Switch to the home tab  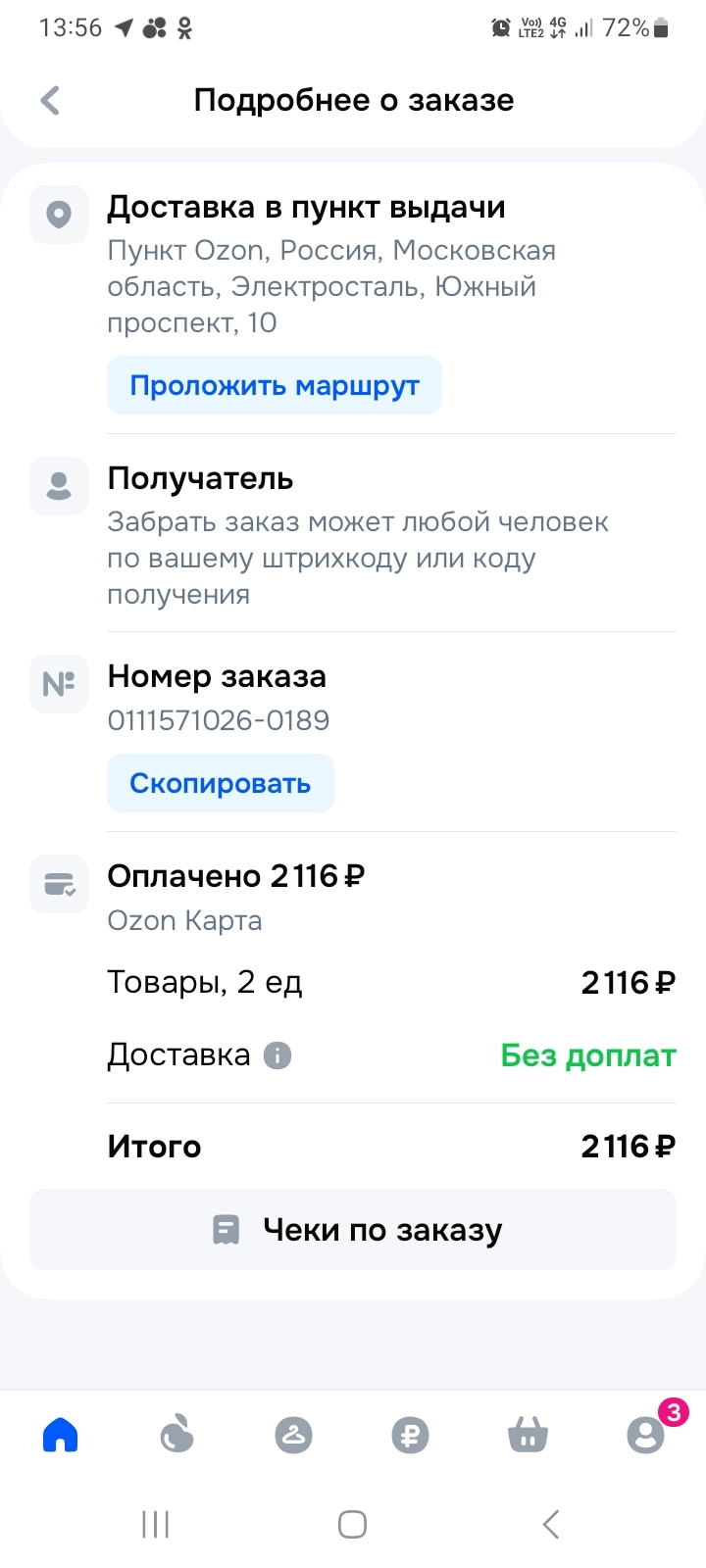pyautogui.click(x=61, y=1436)
